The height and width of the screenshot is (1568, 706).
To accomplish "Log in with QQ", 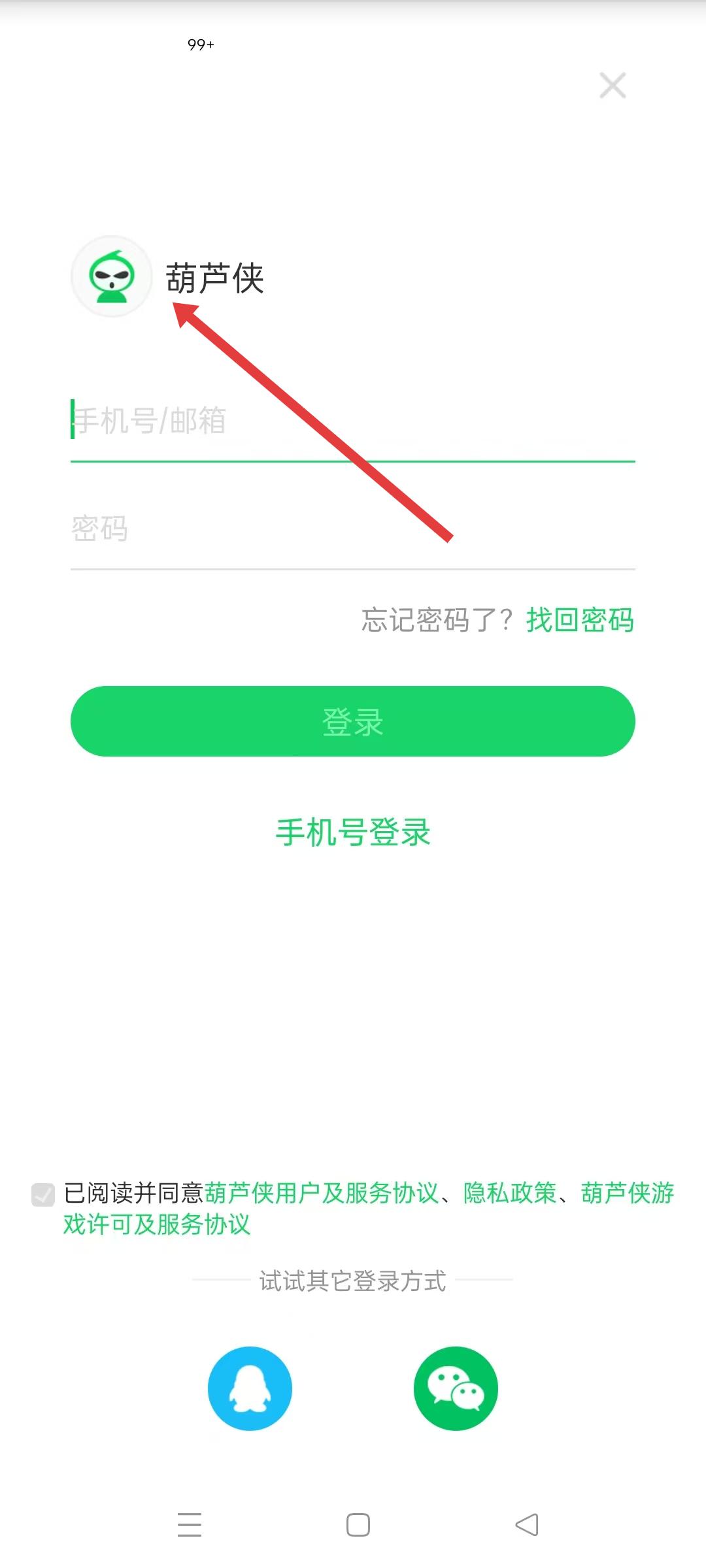I will click(250, 1388).
